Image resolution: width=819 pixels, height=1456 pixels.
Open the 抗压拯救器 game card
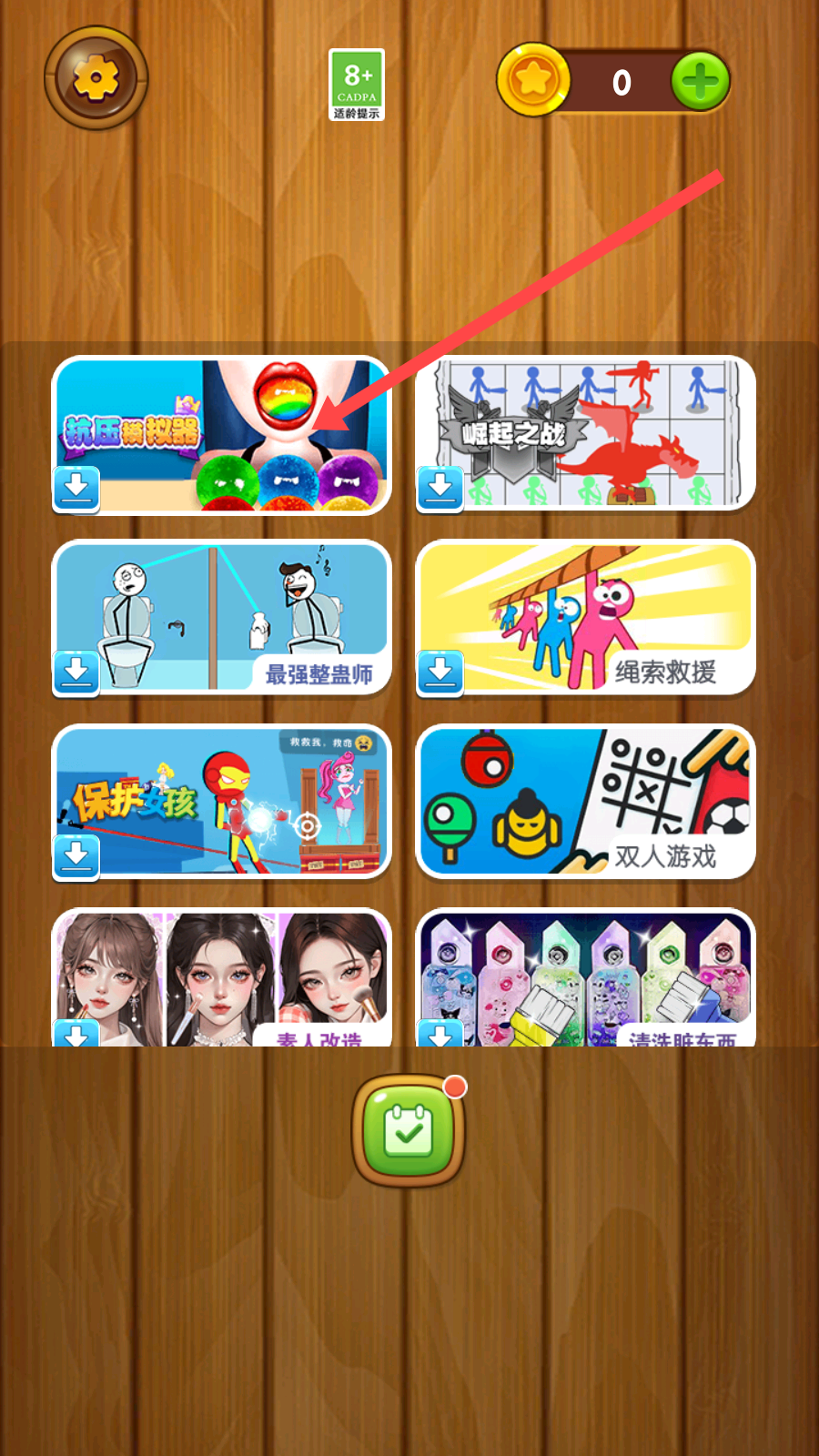221,435
